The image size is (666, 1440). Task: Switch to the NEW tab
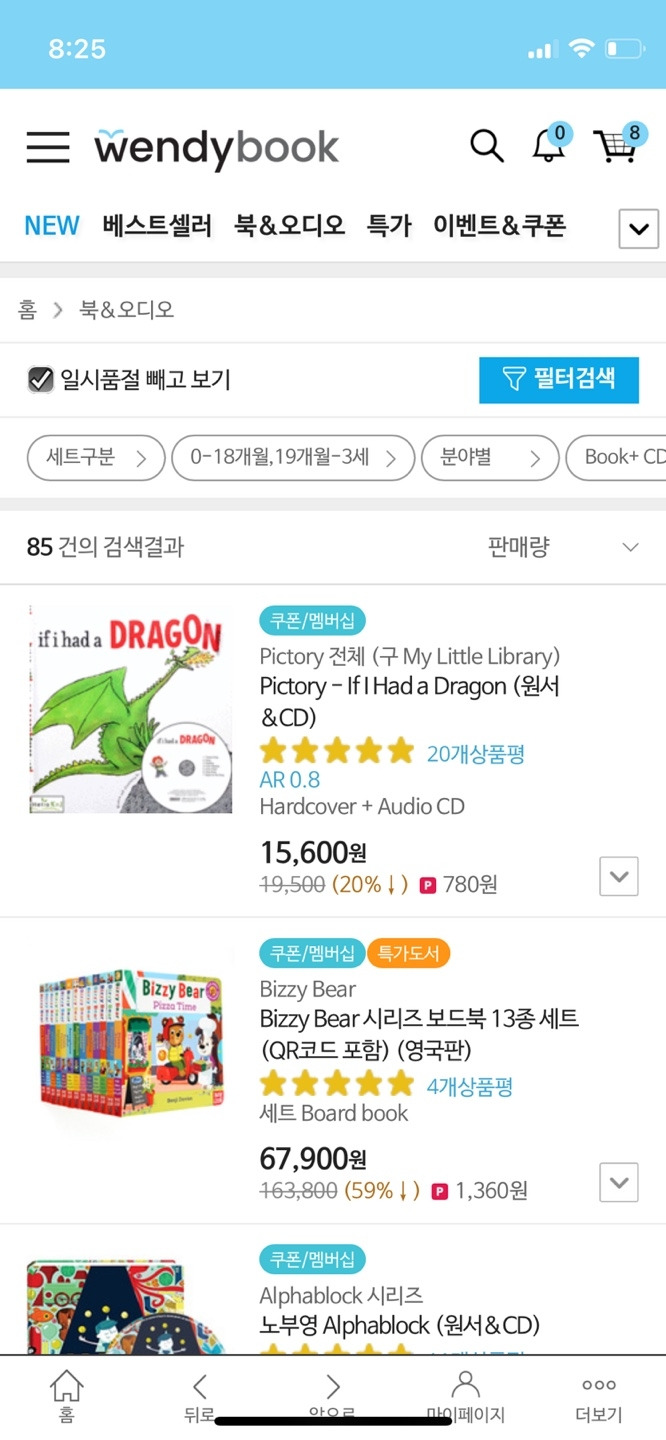[52, 226]
